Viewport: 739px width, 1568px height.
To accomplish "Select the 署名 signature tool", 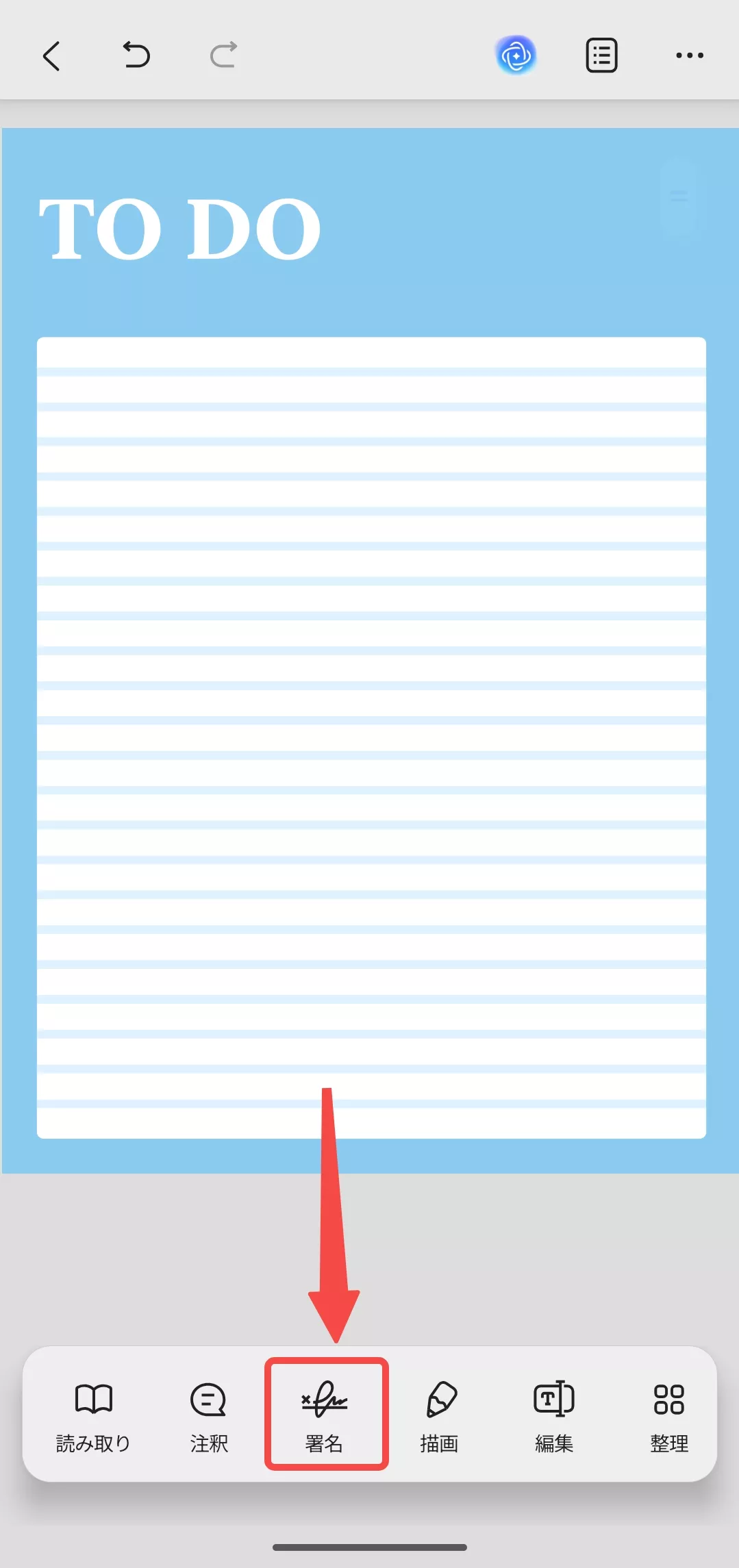I will pos(325,1414).
